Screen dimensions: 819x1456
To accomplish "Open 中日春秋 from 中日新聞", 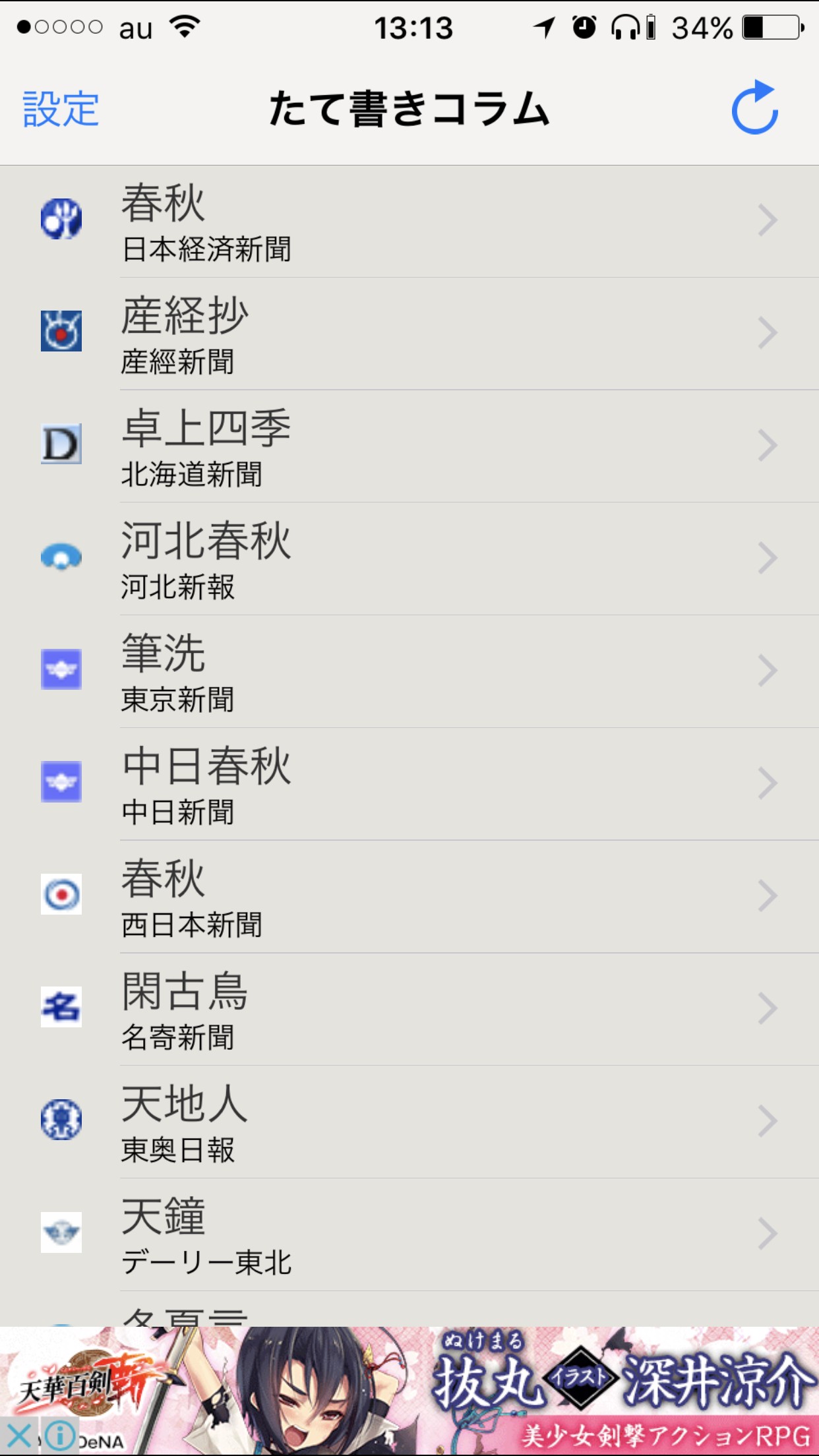I will click(x=409, y=785).
